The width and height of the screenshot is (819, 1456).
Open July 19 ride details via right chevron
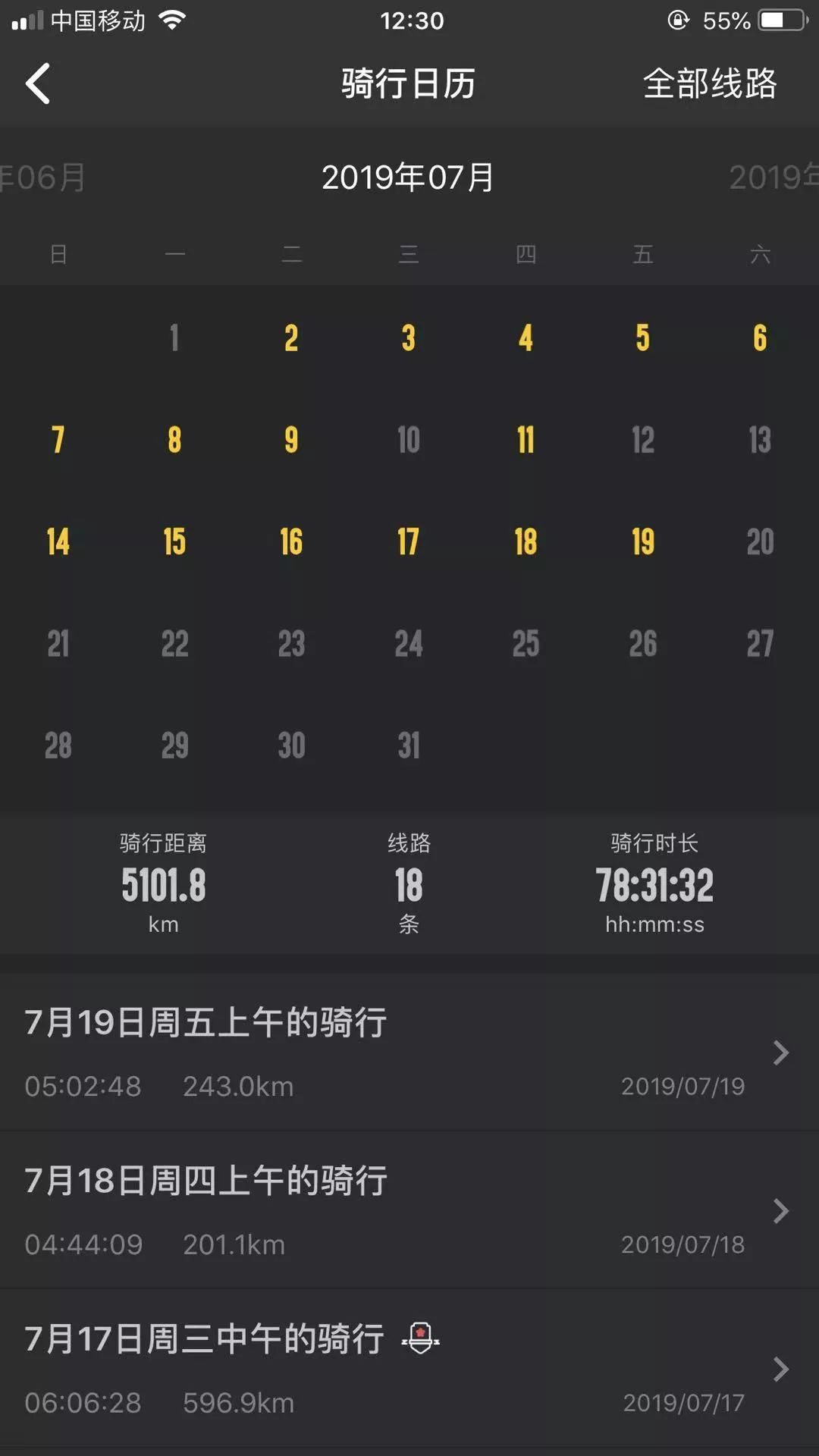tap(780, 1052)
